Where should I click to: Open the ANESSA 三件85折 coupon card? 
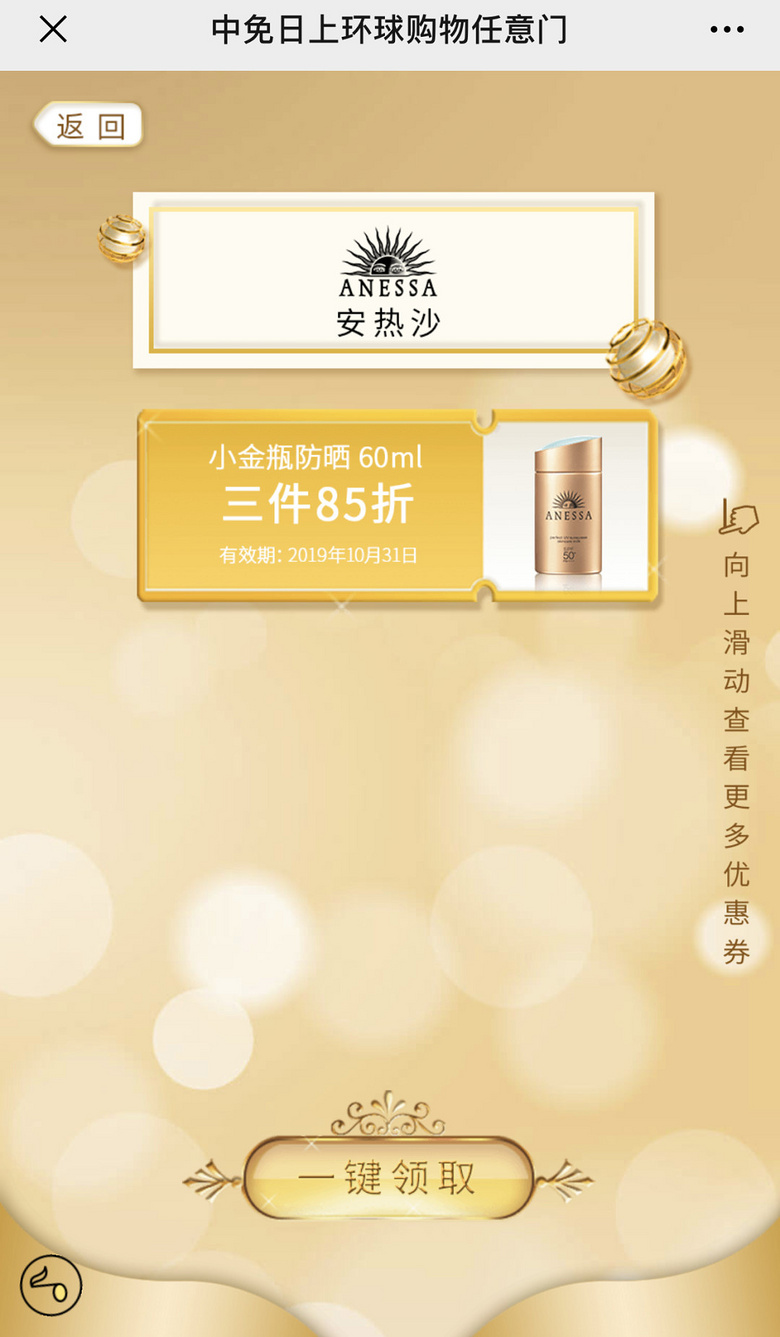[x=397, y=506]
